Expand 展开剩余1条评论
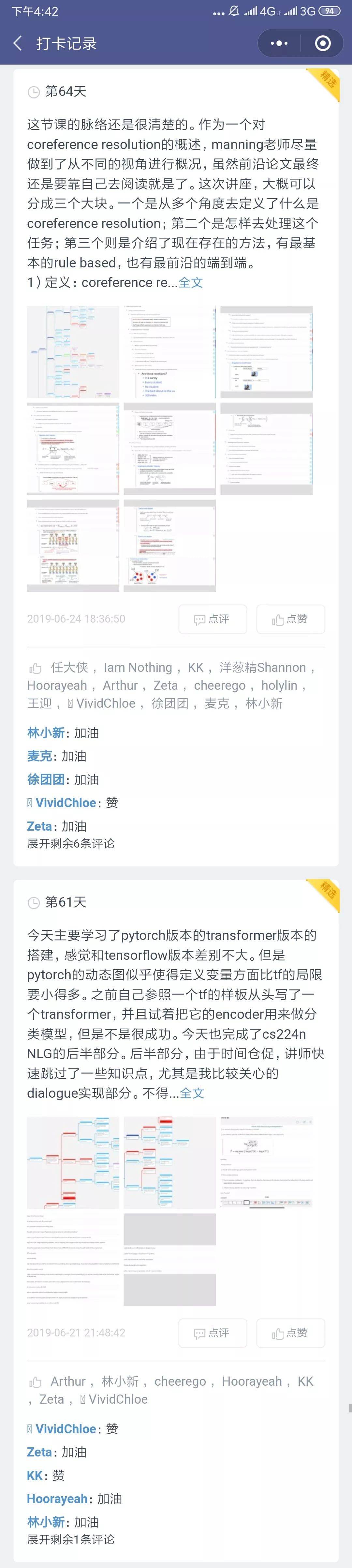The width and height of the screenshot is (352, 1568). [x=70, y=1539]
